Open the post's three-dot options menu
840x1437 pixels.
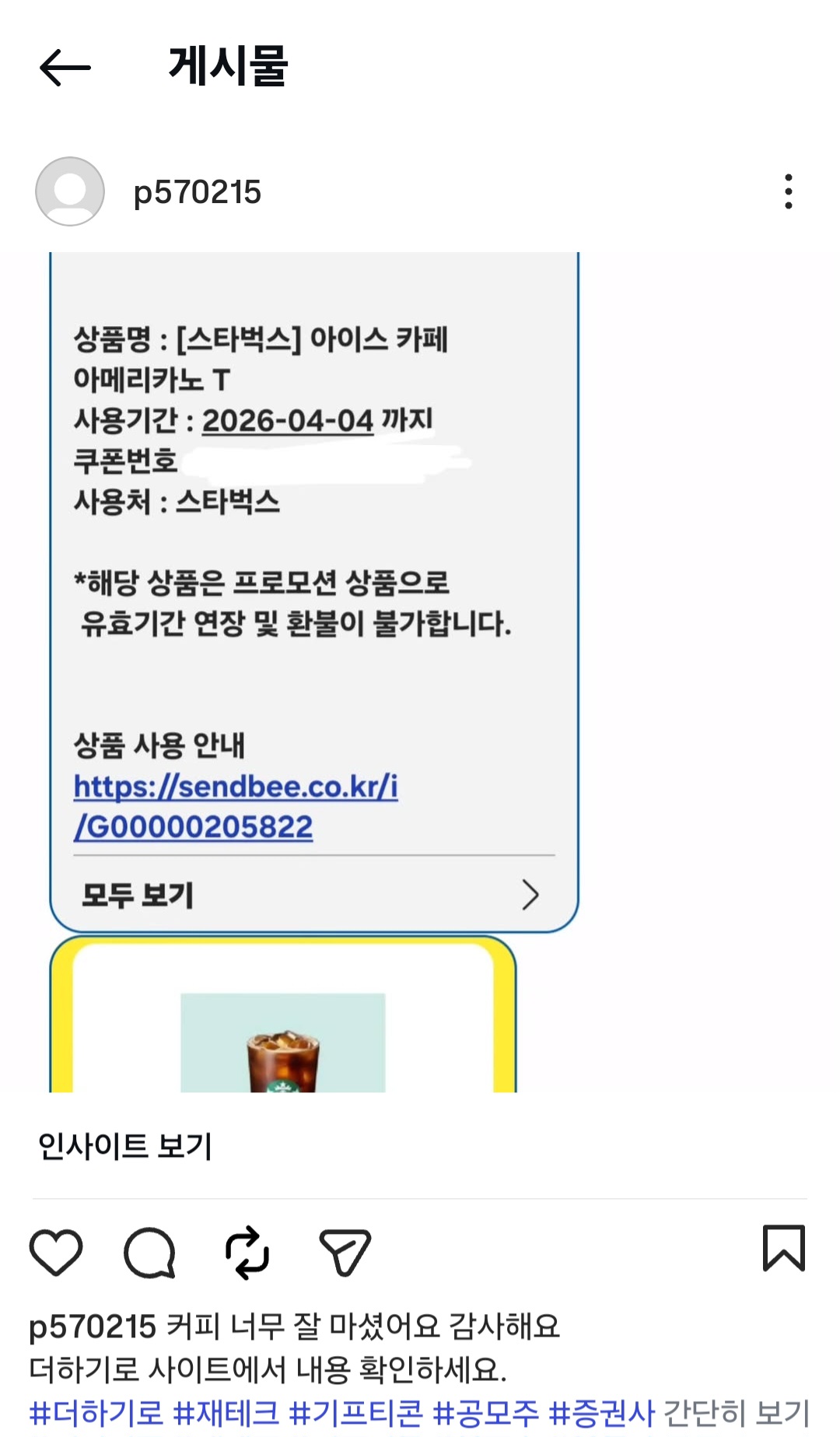click(x=788, y=191)
